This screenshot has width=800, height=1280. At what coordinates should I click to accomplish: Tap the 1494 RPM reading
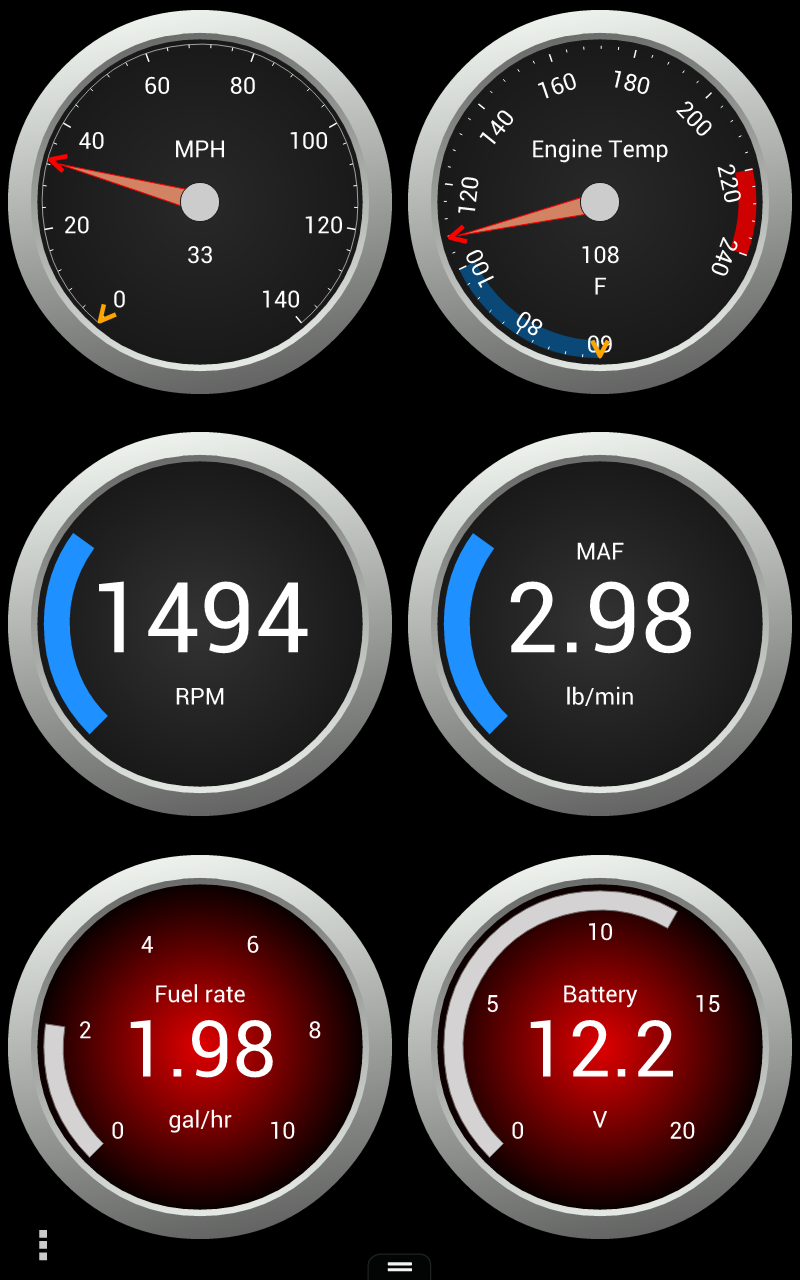[202, 618]
